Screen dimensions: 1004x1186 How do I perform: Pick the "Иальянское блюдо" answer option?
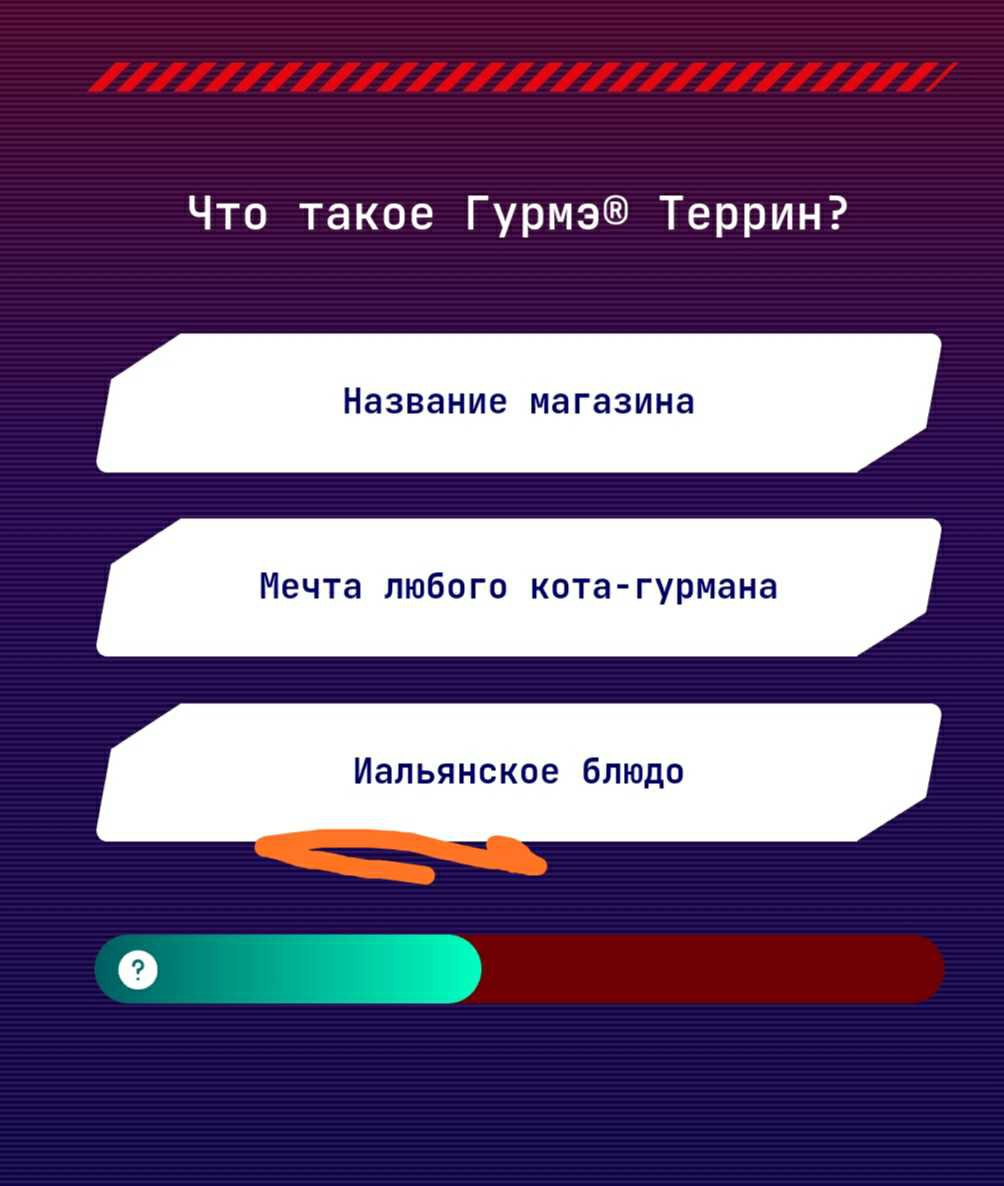[x=518, y=771]
